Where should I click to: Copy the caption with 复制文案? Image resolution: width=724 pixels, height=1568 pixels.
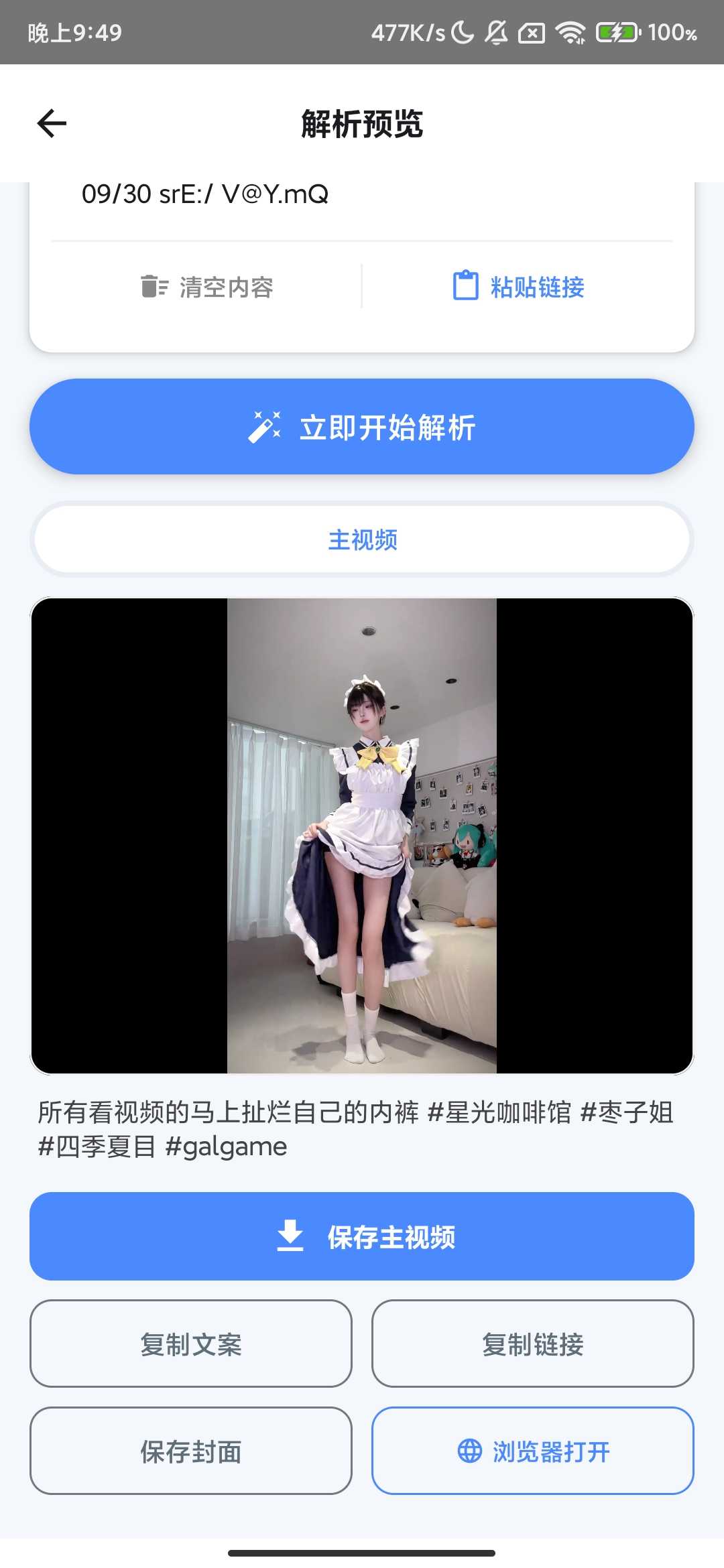[191, 1344]
